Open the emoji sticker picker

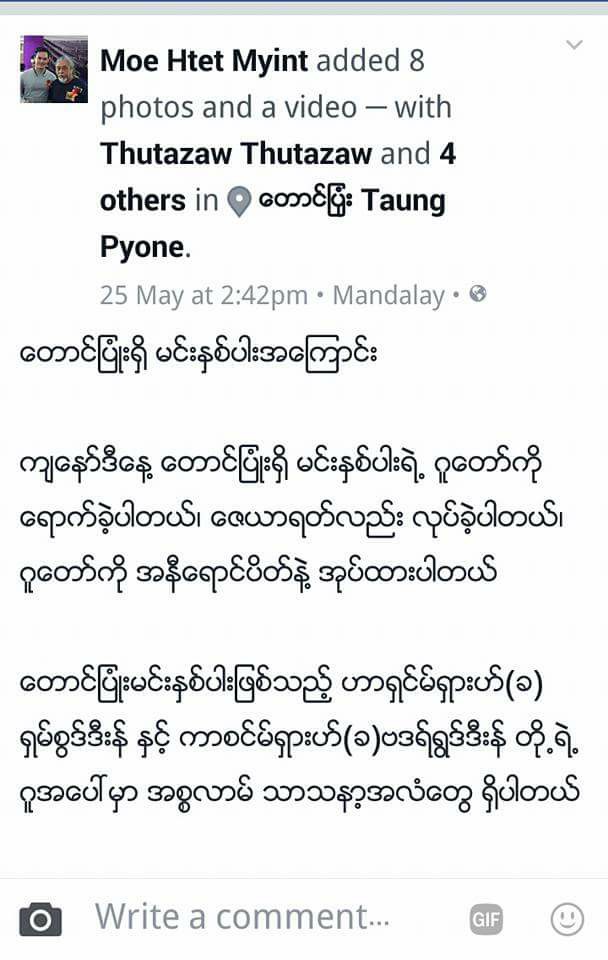(x=567, y=918)
